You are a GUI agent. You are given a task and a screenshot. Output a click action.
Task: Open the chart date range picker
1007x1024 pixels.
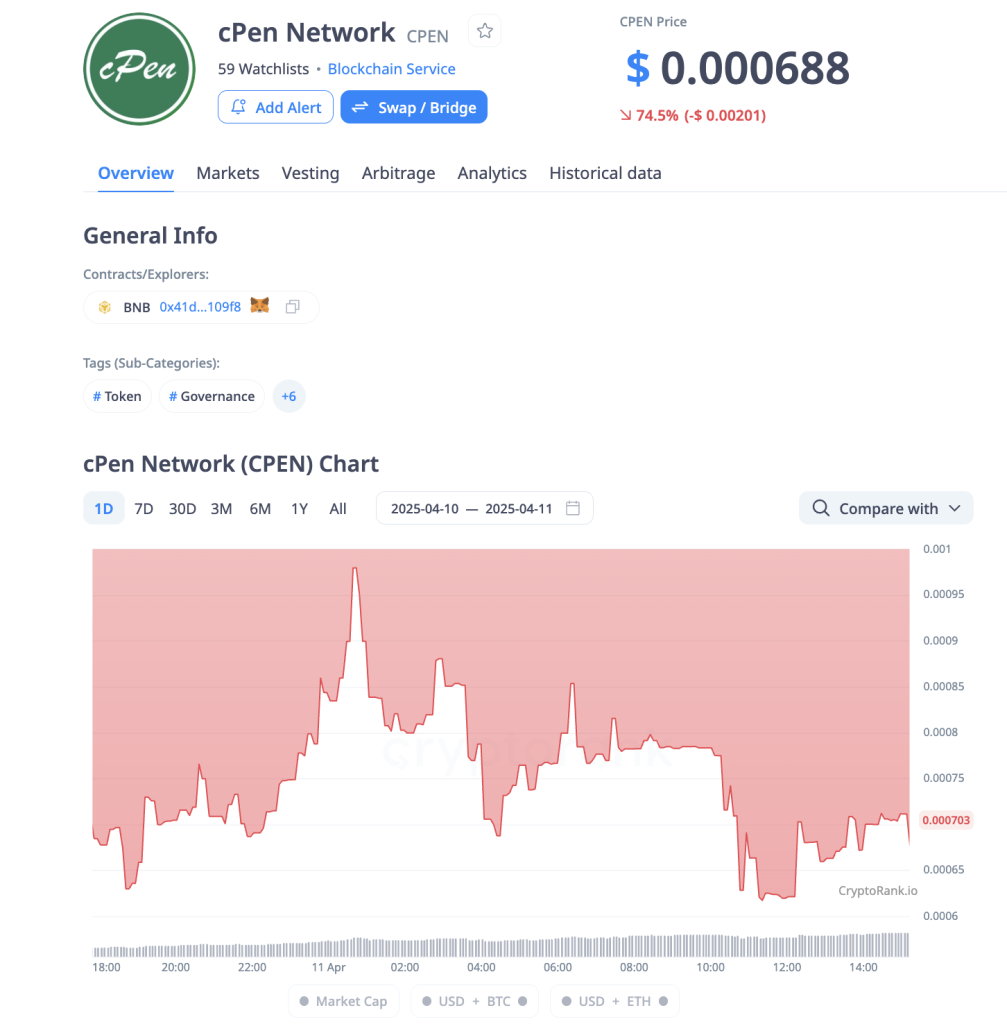(485, 508)
